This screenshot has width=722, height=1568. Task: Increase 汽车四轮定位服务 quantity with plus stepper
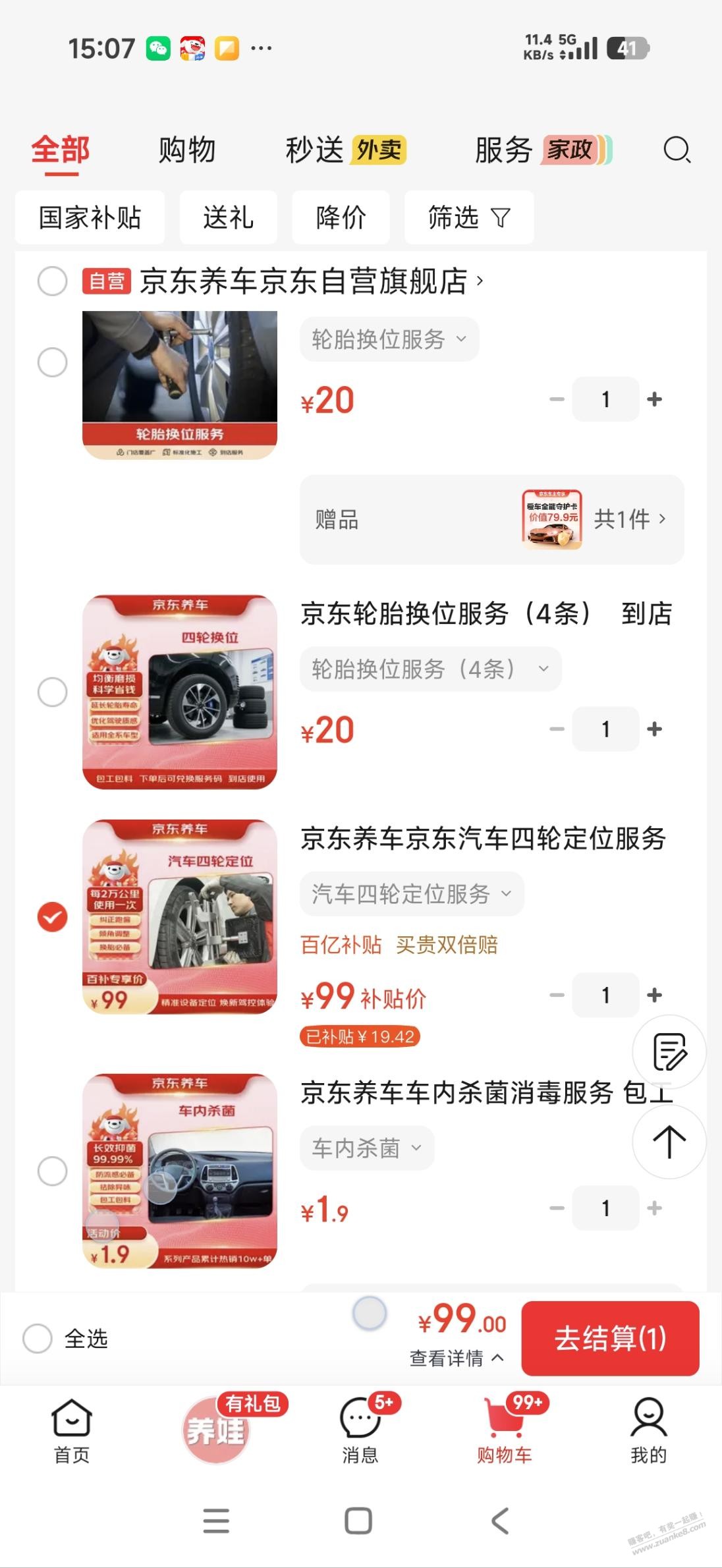pos(653,995)
